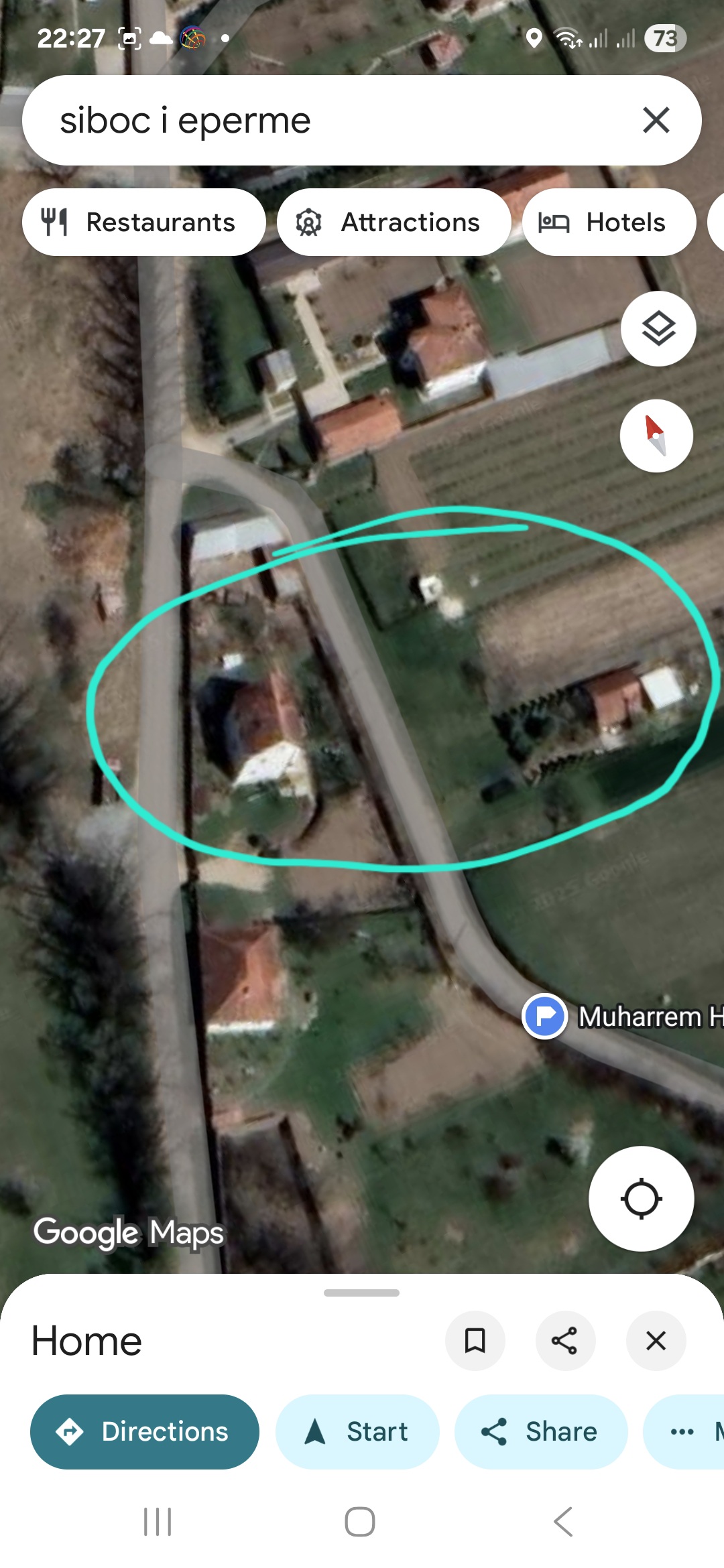Image resolution: width=724 pixels, height=1568 pixels.
Task: Close the Home place panel
Action: pyautogui.click(x=656, y=1341)
